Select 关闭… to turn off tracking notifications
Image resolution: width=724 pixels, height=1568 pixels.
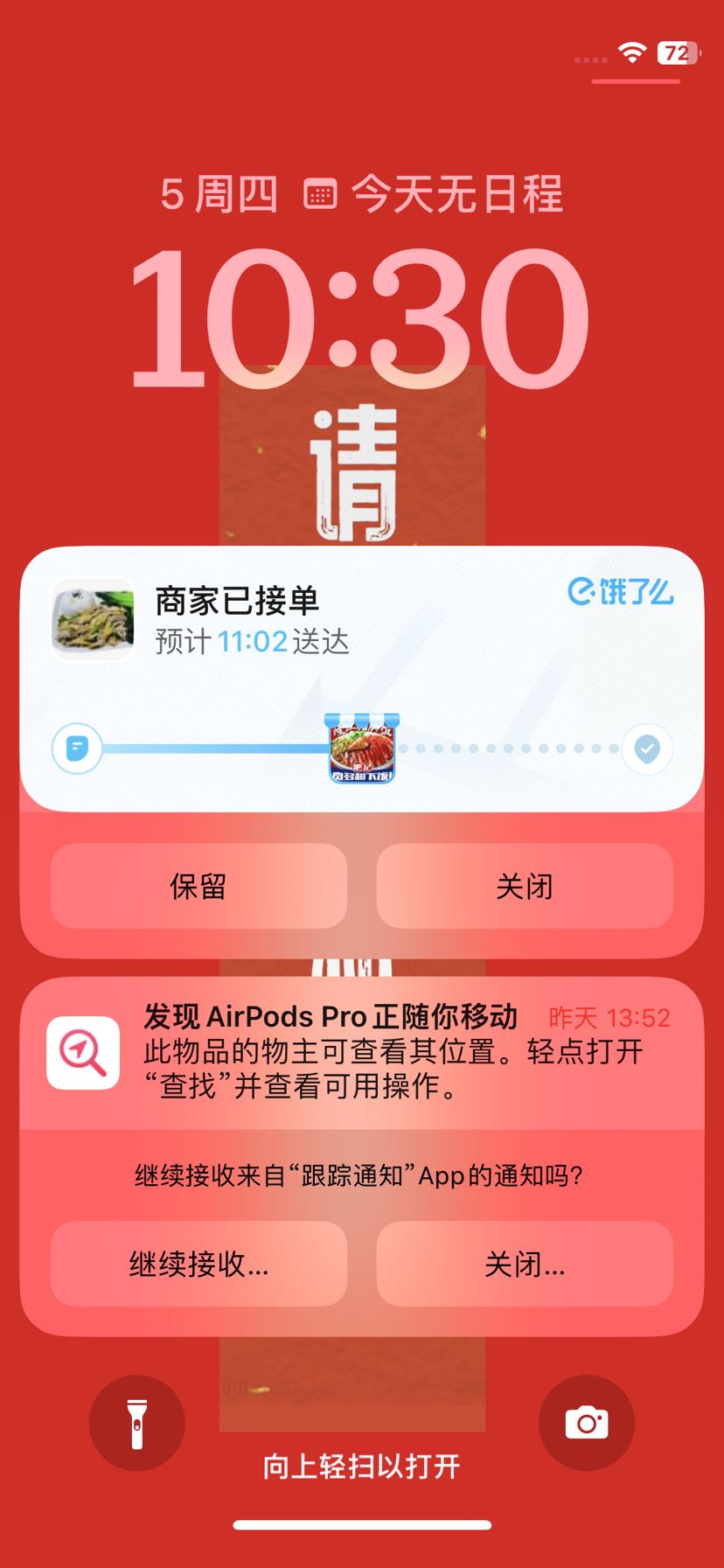[524, 1264]
